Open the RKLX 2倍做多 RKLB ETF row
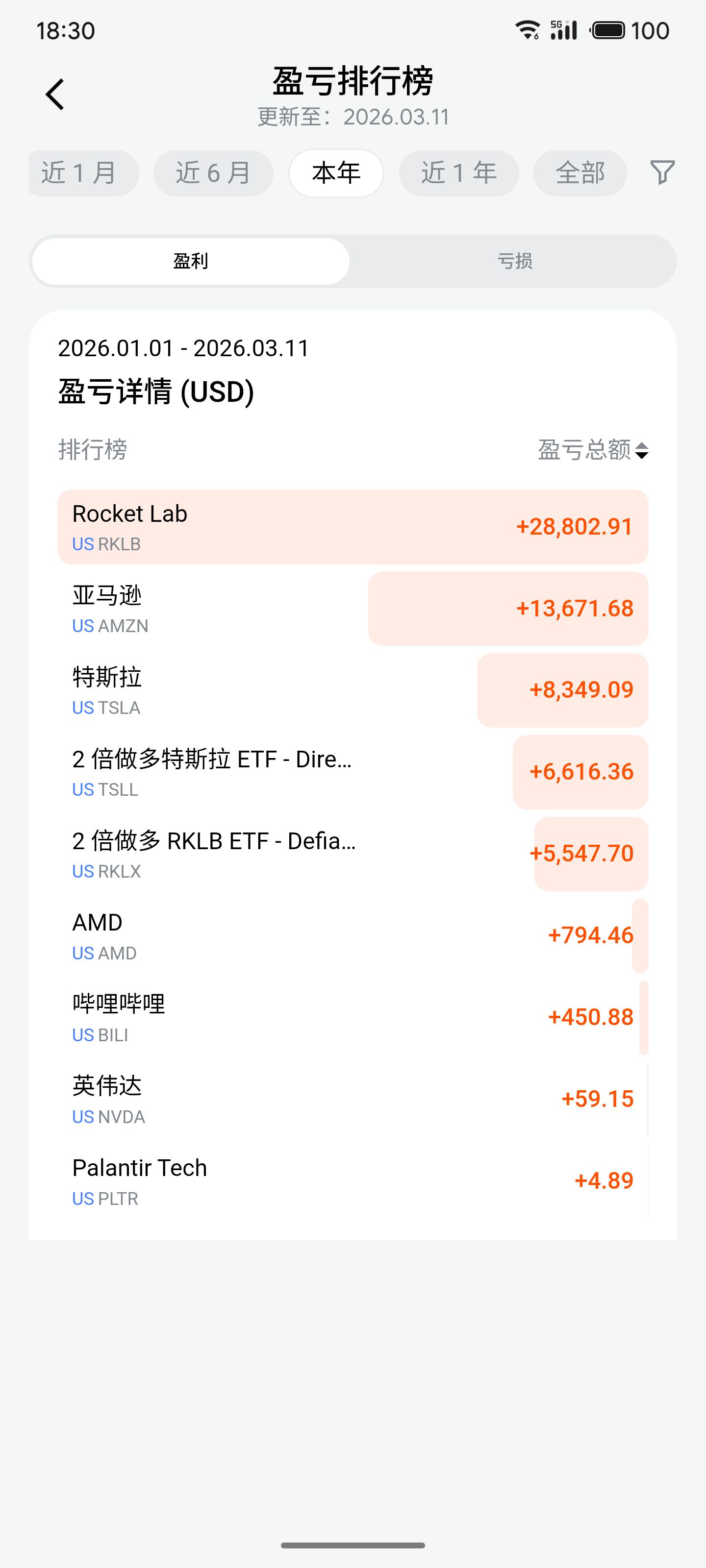Screen dimensions: 706x1568 pyautogui.click(x=353, y=854)
